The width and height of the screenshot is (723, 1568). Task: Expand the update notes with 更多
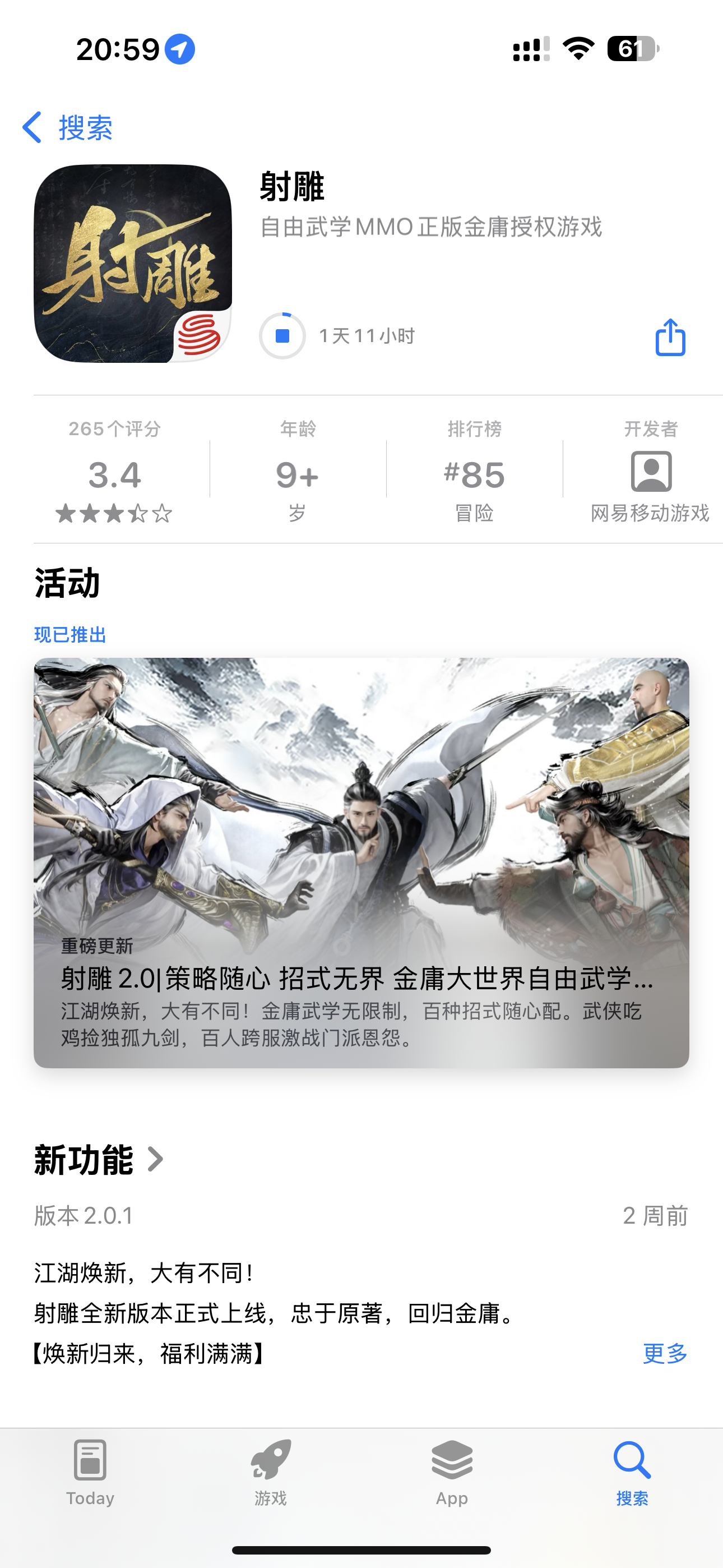(665, 1353)
